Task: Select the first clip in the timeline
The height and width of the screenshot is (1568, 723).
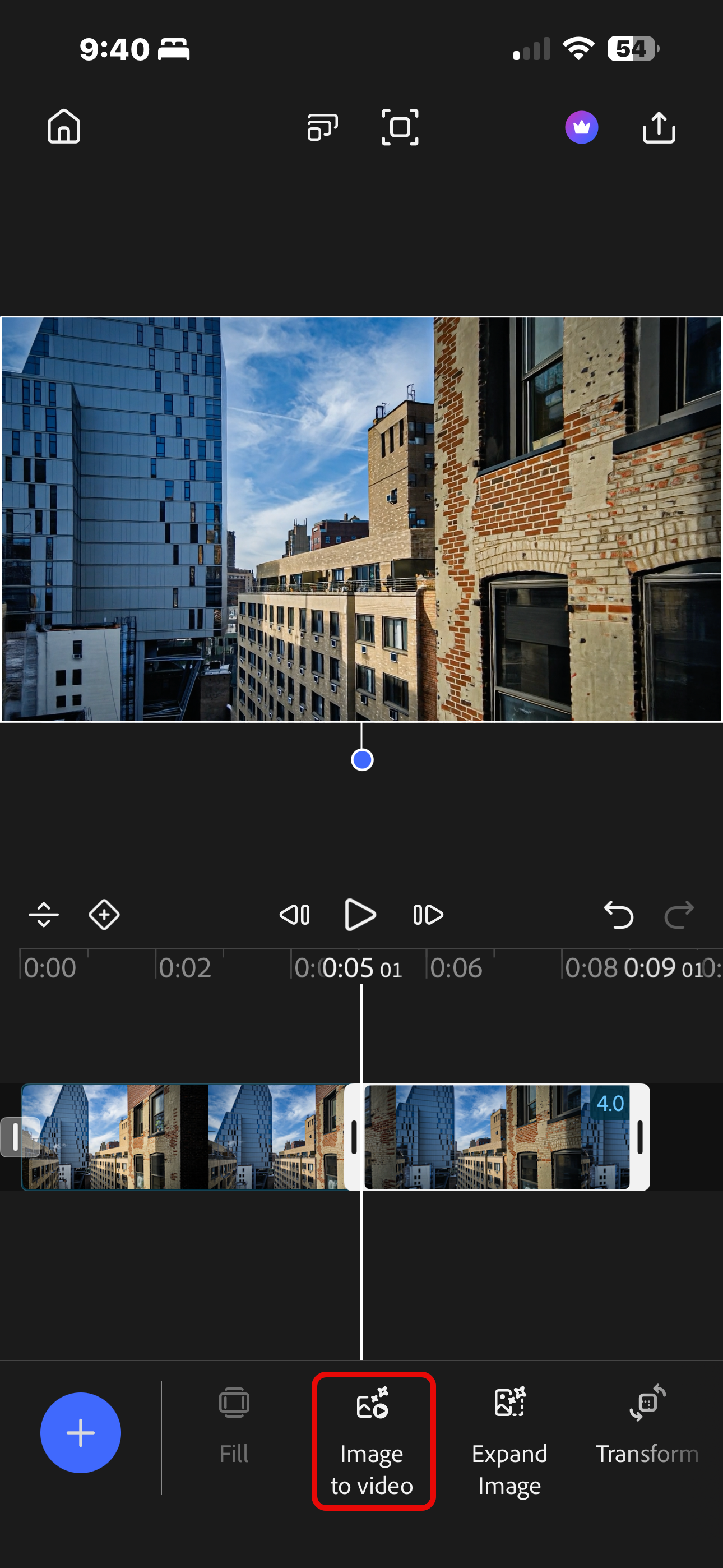Action: pos(183,1136)
